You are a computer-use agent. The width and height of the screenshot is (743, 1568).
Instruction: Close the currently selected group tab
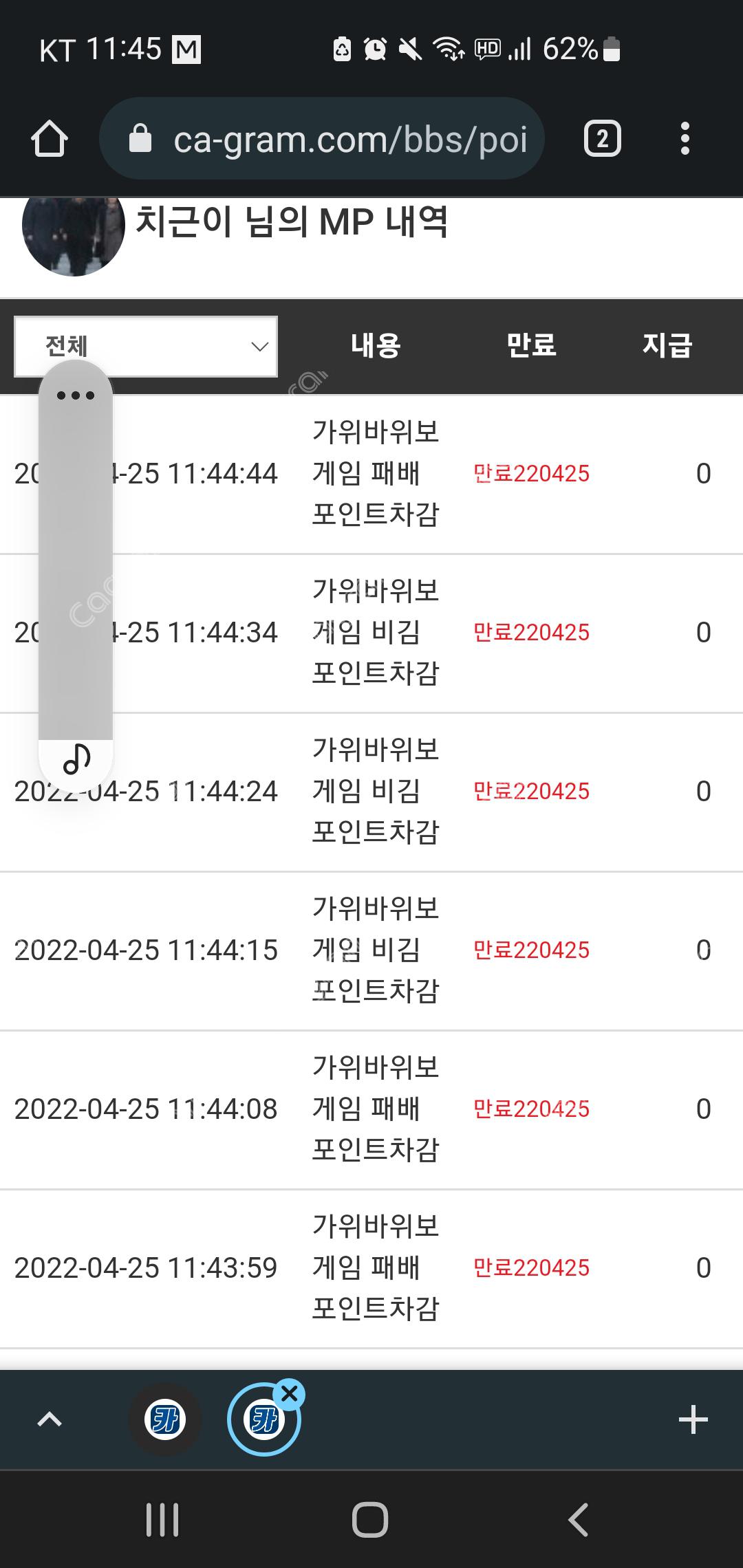tap(290, 1394)
